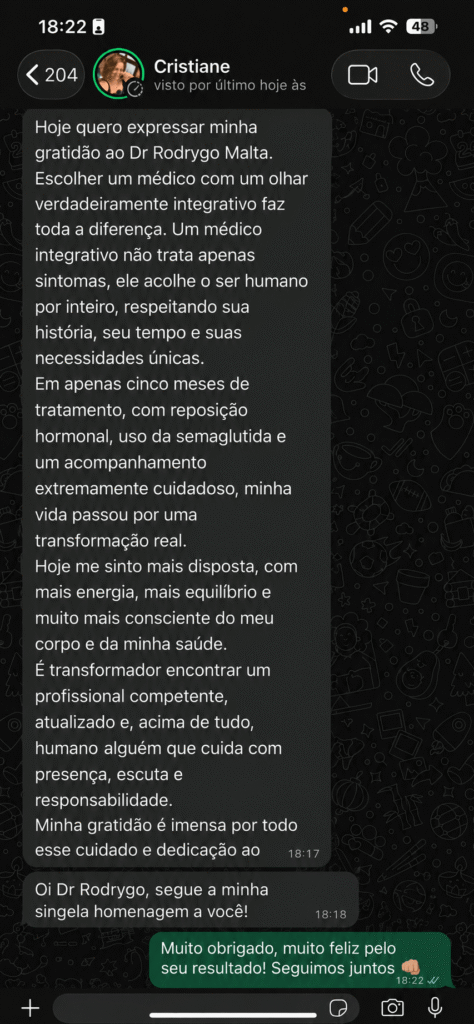Start a voice call with Cristiane

coord(422,74)
